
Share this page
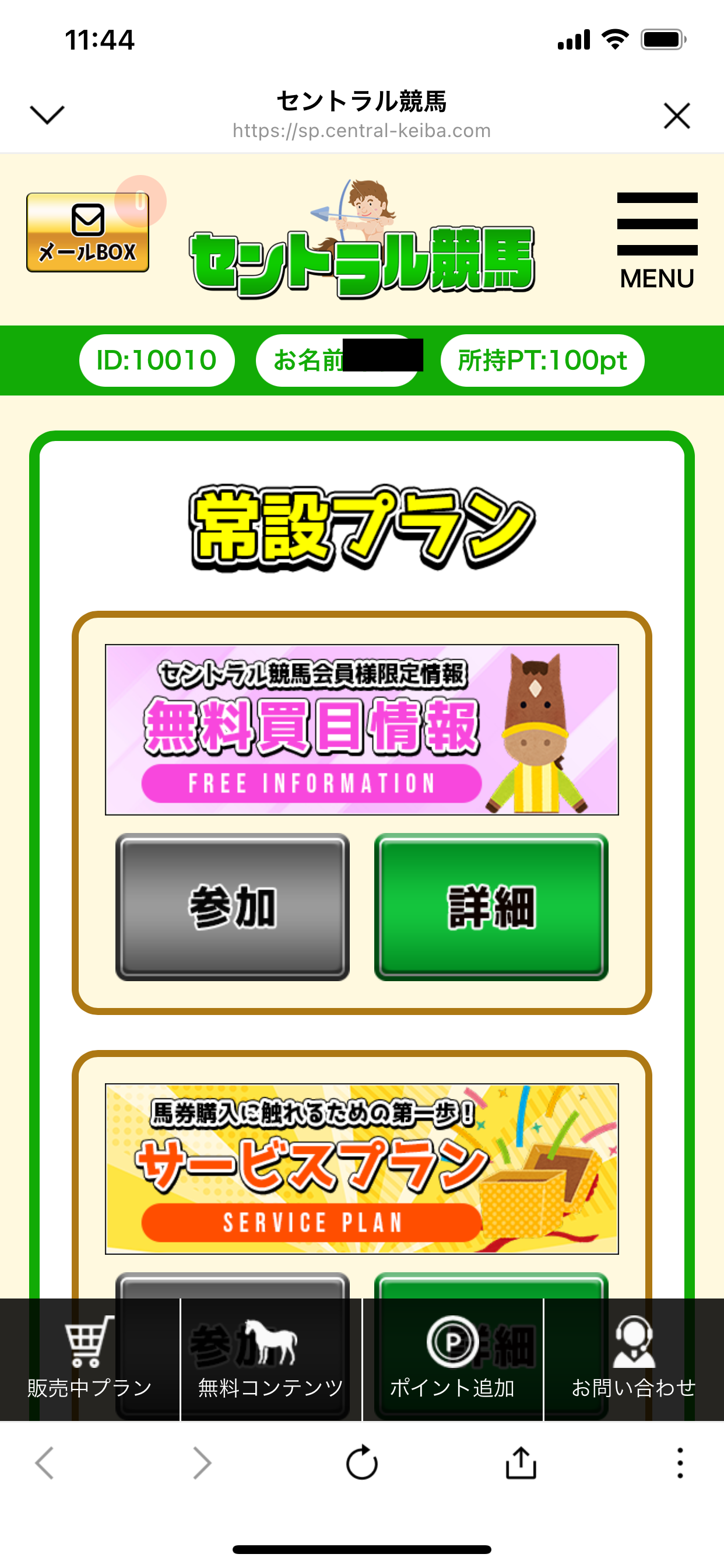(521, 1462)
